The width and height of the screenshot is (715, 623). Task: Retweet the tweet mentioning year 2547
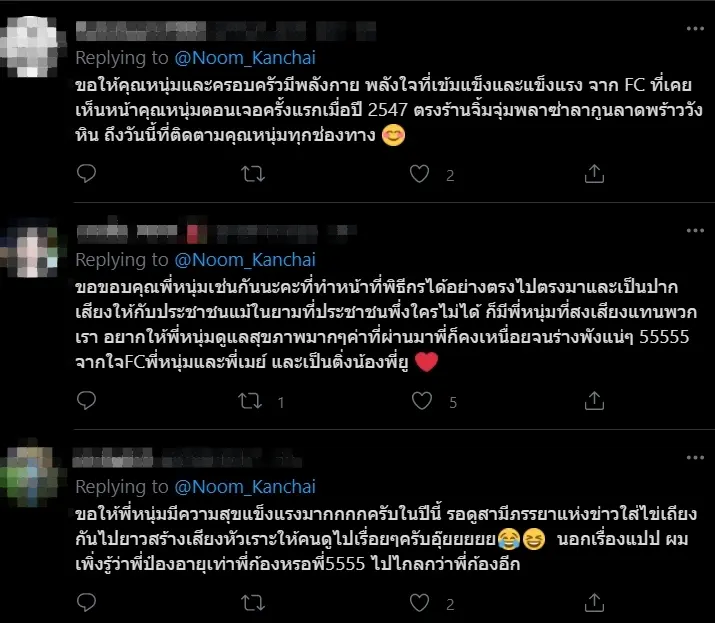(256, 174)
